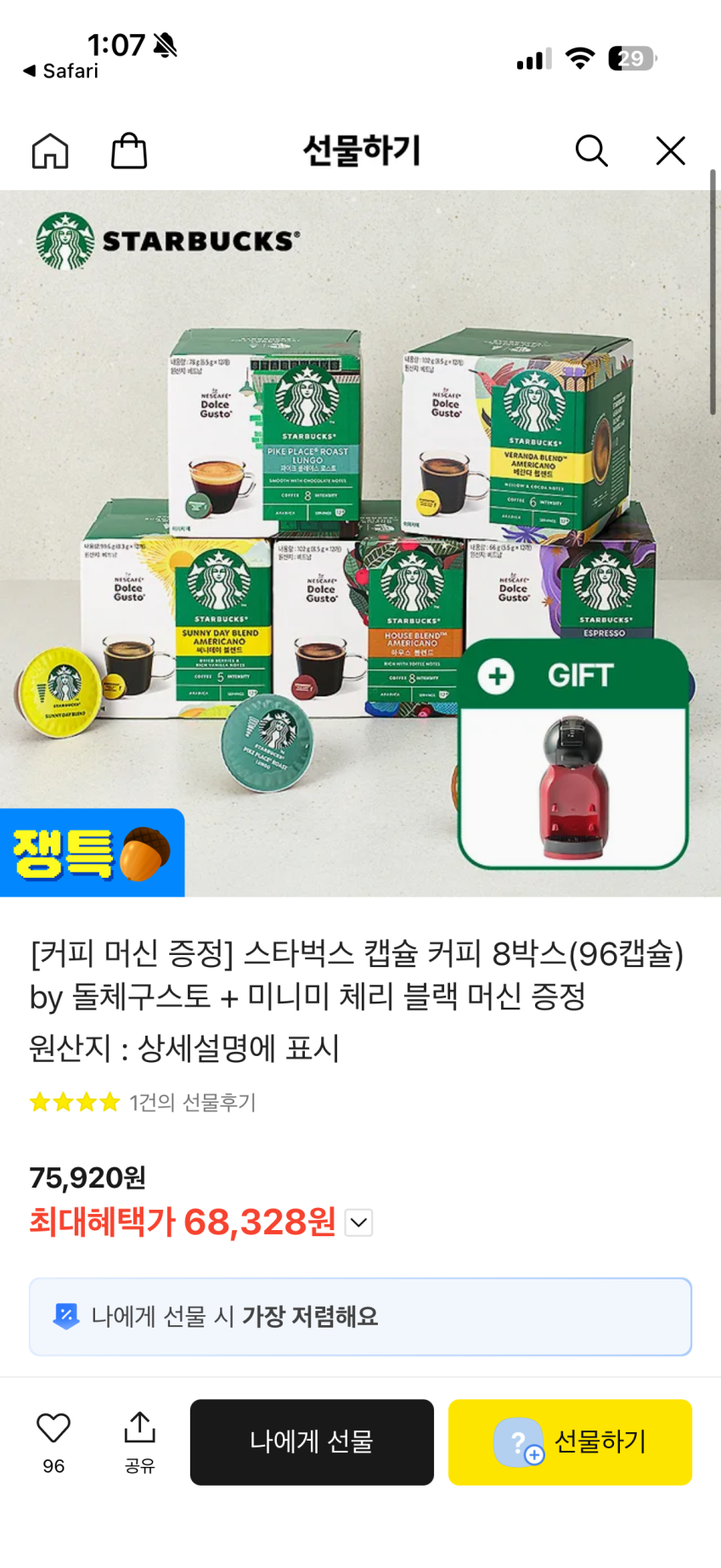
Task: Expand the 최대혜택가 price details chevron
Action: coord(358,1222)
